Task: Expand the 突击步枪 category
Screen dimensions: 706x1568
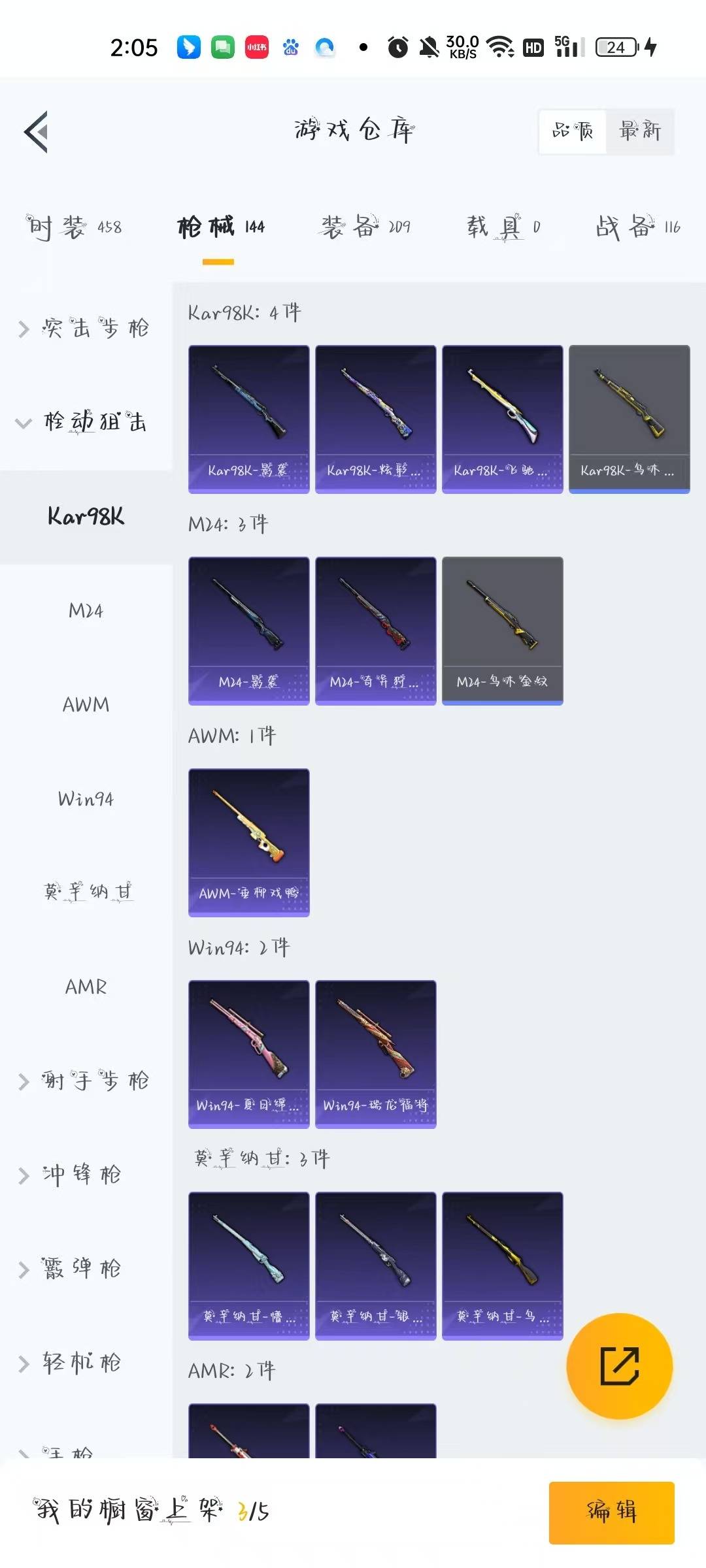Action: [85, 328]
